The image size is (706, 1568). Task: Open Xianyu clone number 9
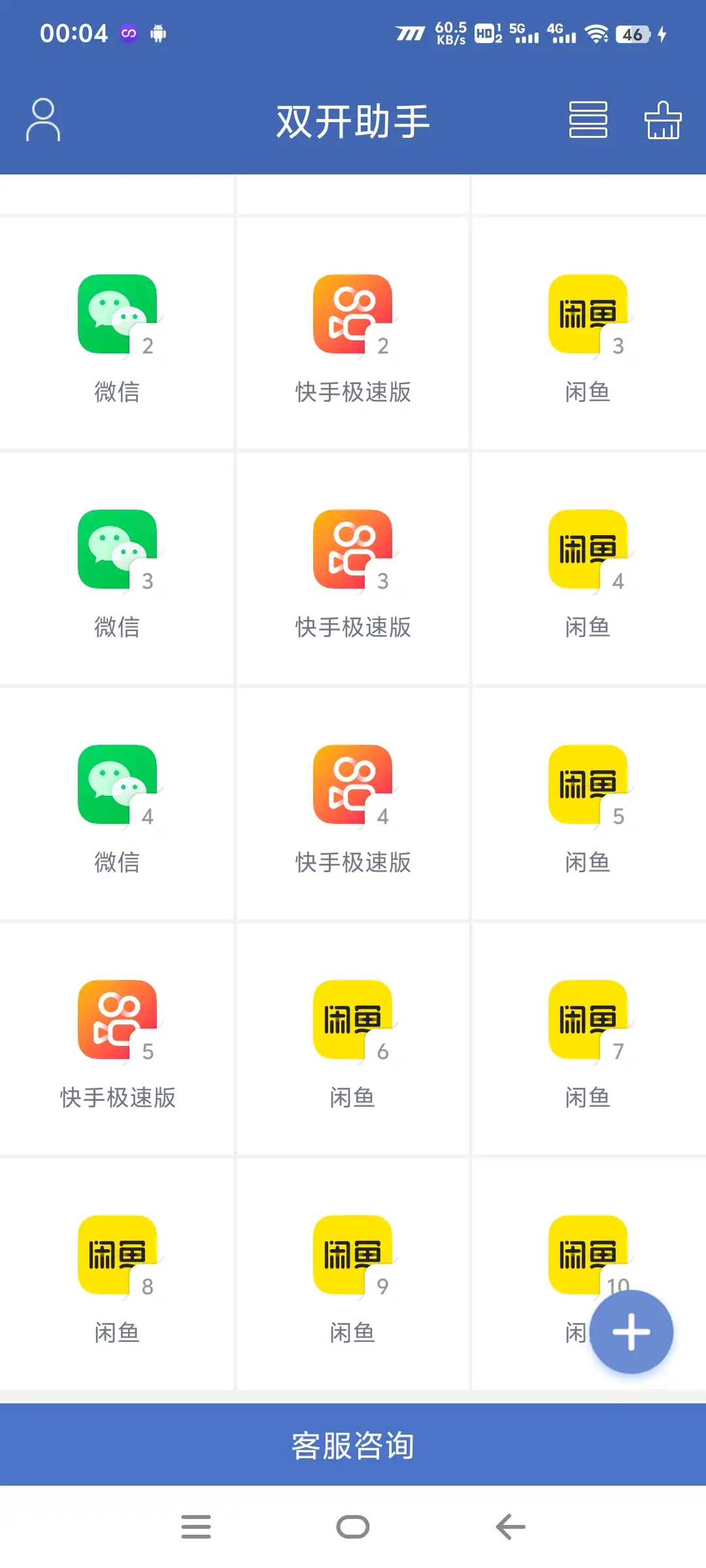(x=353, y=1254)
